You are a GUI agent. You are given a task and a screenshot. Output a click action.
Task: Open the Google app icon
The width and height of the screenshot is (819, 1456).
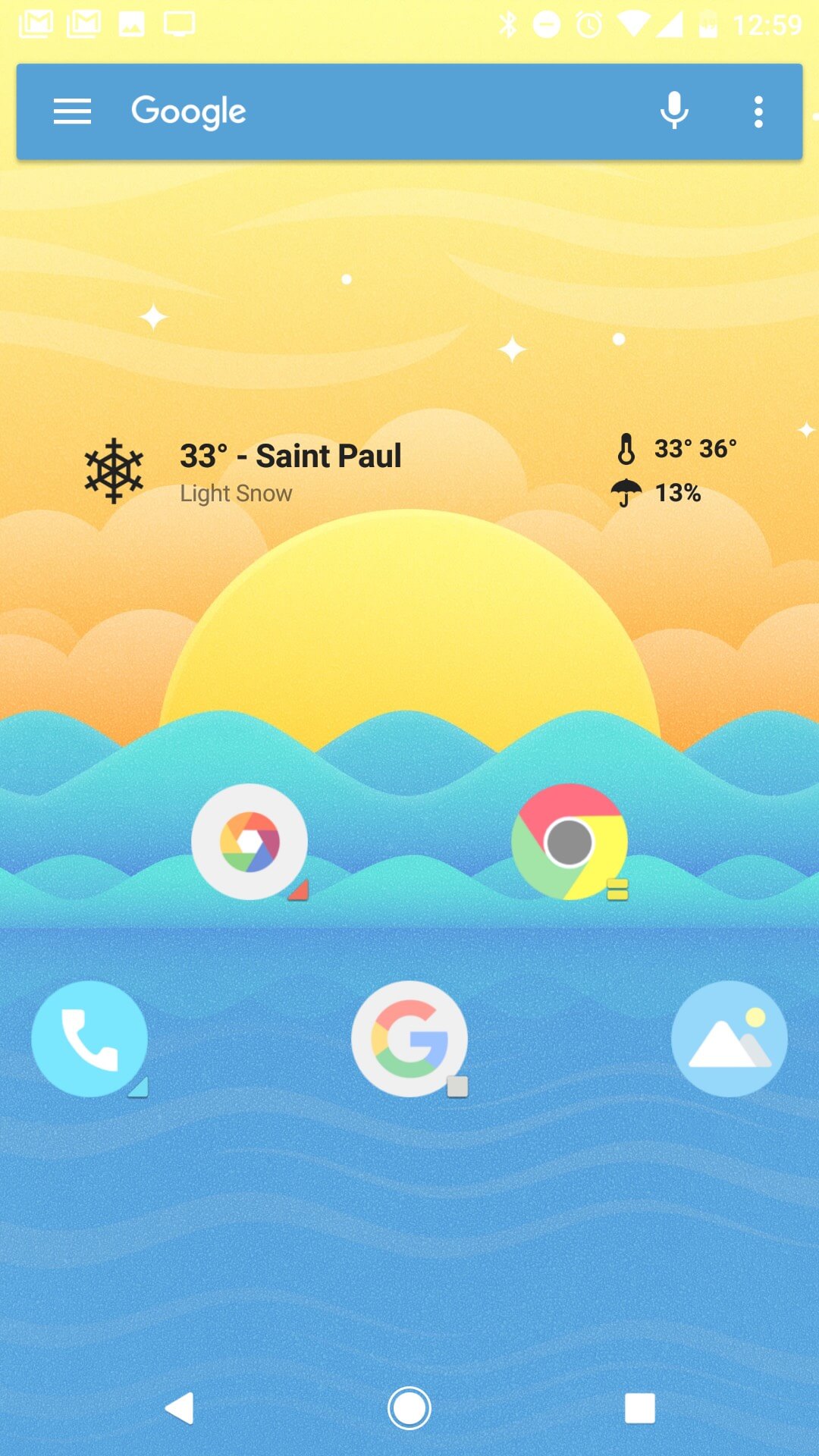click(x=409, y=1039)
